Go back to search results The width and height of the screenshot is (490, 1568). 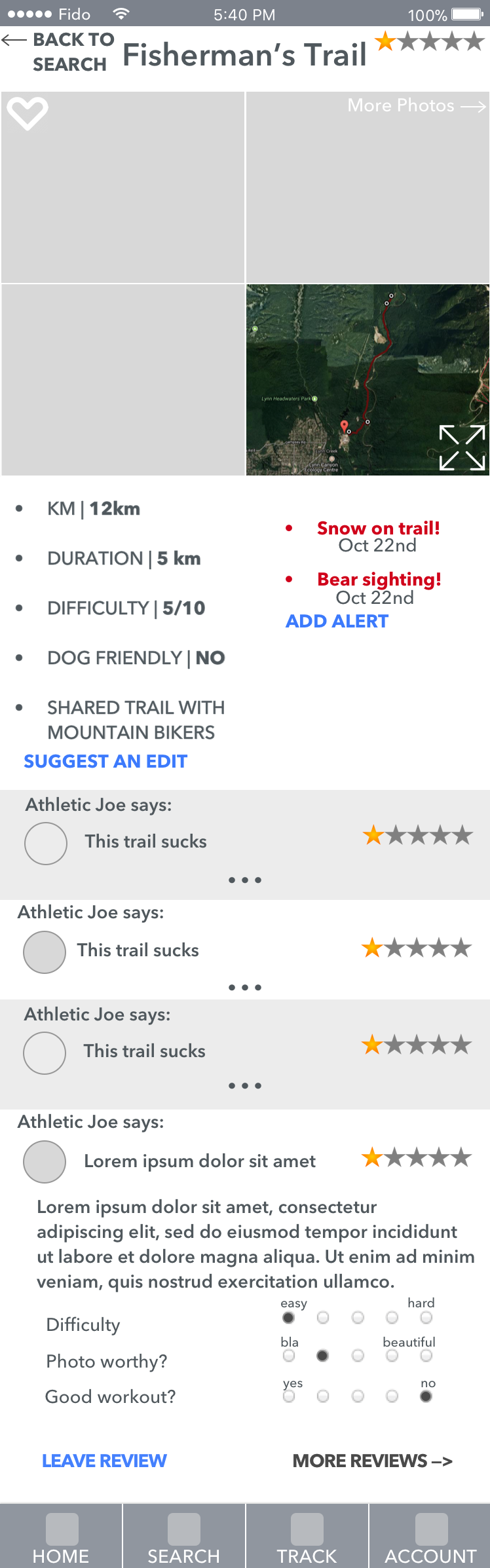[x=59, y=52]
